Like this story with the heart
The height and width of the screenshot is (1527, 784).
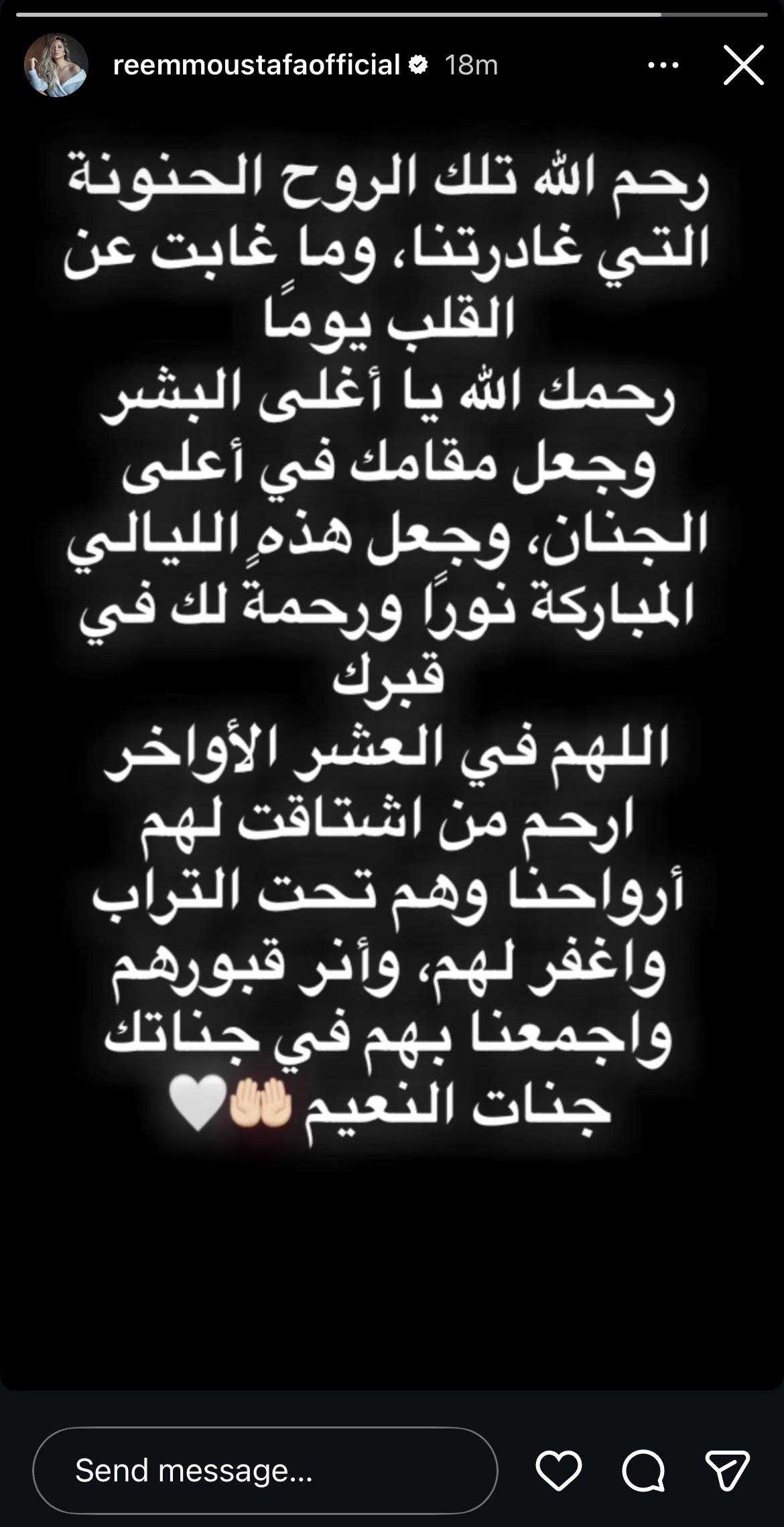coord(559,1471)
